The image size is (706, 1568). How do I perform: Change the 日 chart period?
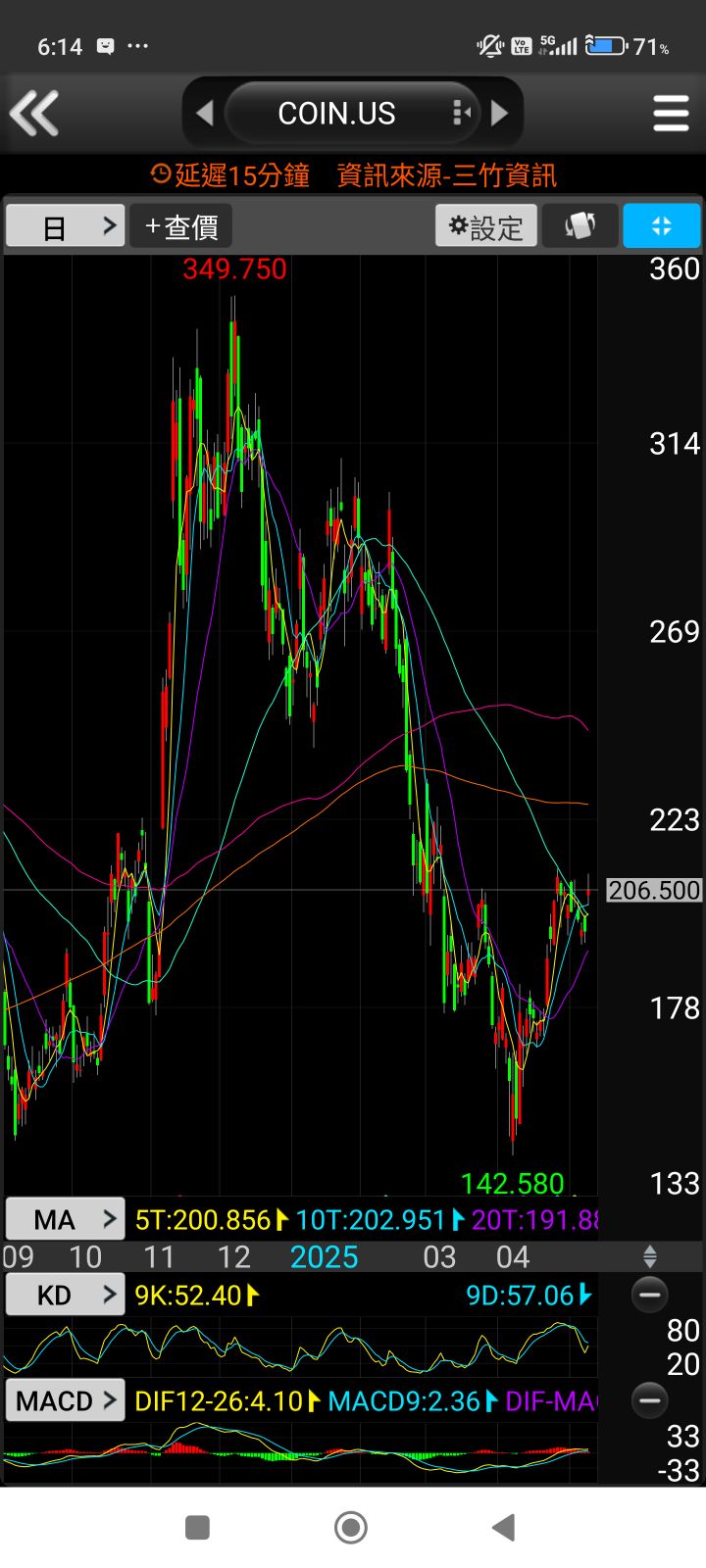coord(65,226)
